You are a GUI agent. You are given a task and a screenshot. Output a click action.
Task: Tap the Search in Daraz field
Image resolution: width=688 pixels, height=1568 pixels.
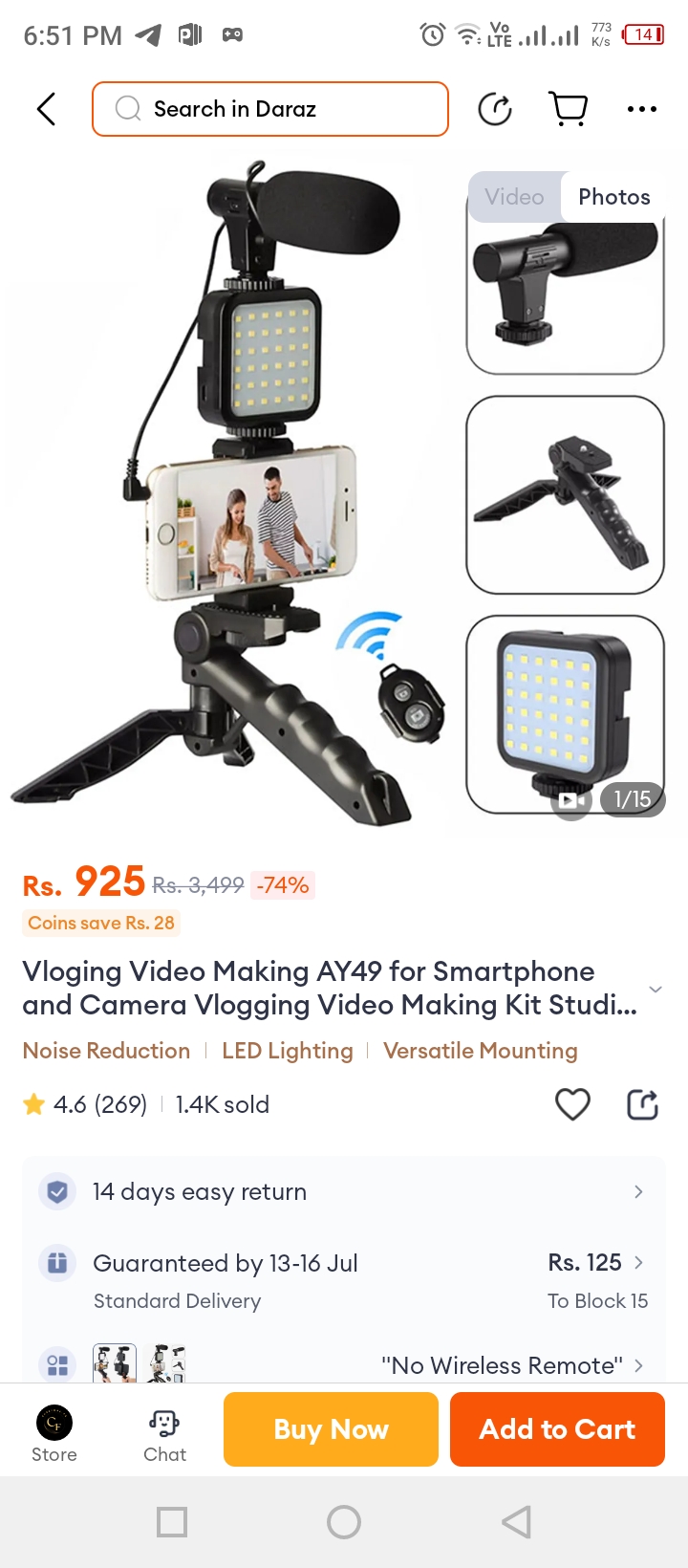(270, 109)
